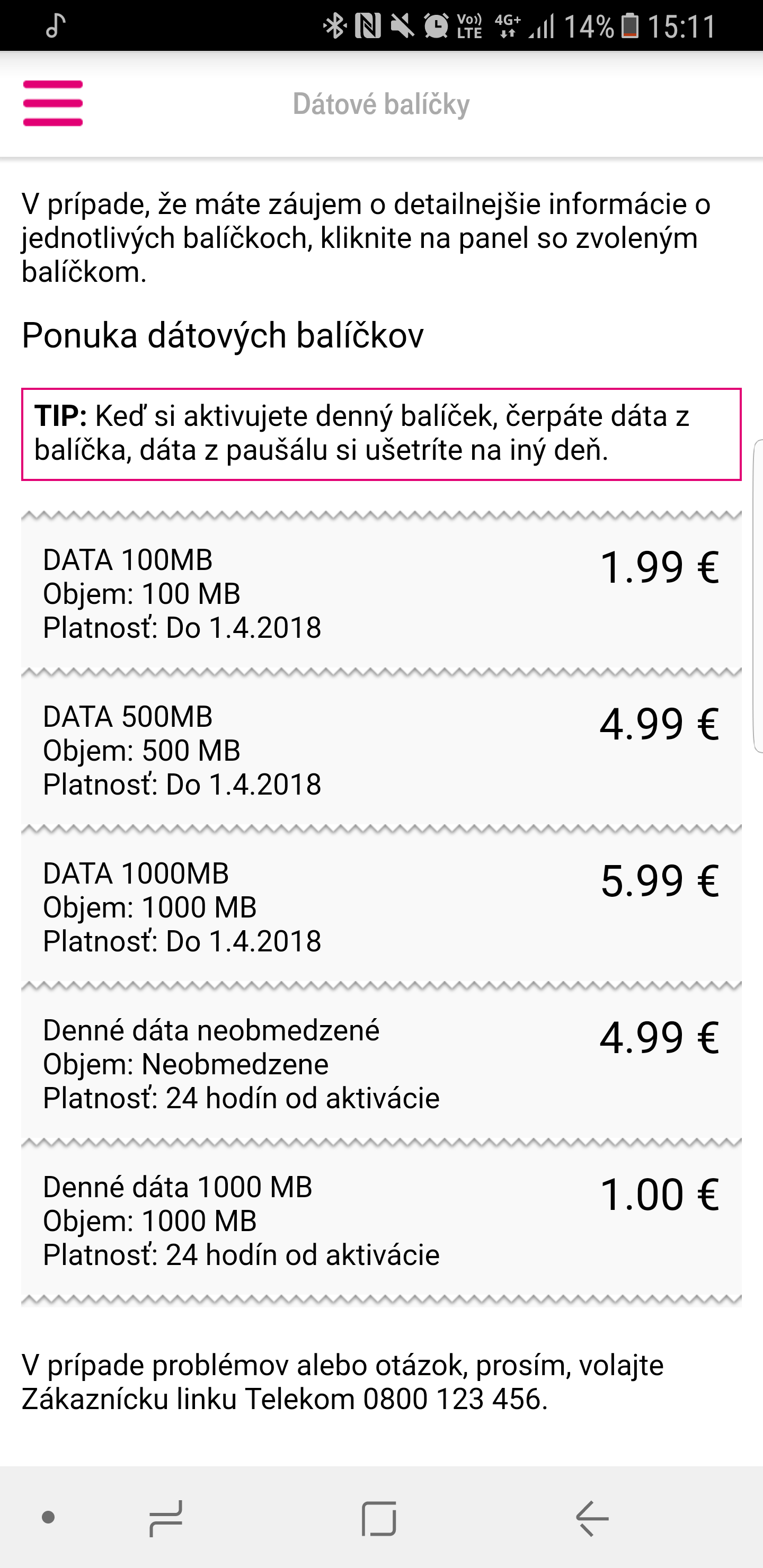Open Denné dáta neobmedzené package
Screen dimensions: 763x1568
pos(381,1063)
